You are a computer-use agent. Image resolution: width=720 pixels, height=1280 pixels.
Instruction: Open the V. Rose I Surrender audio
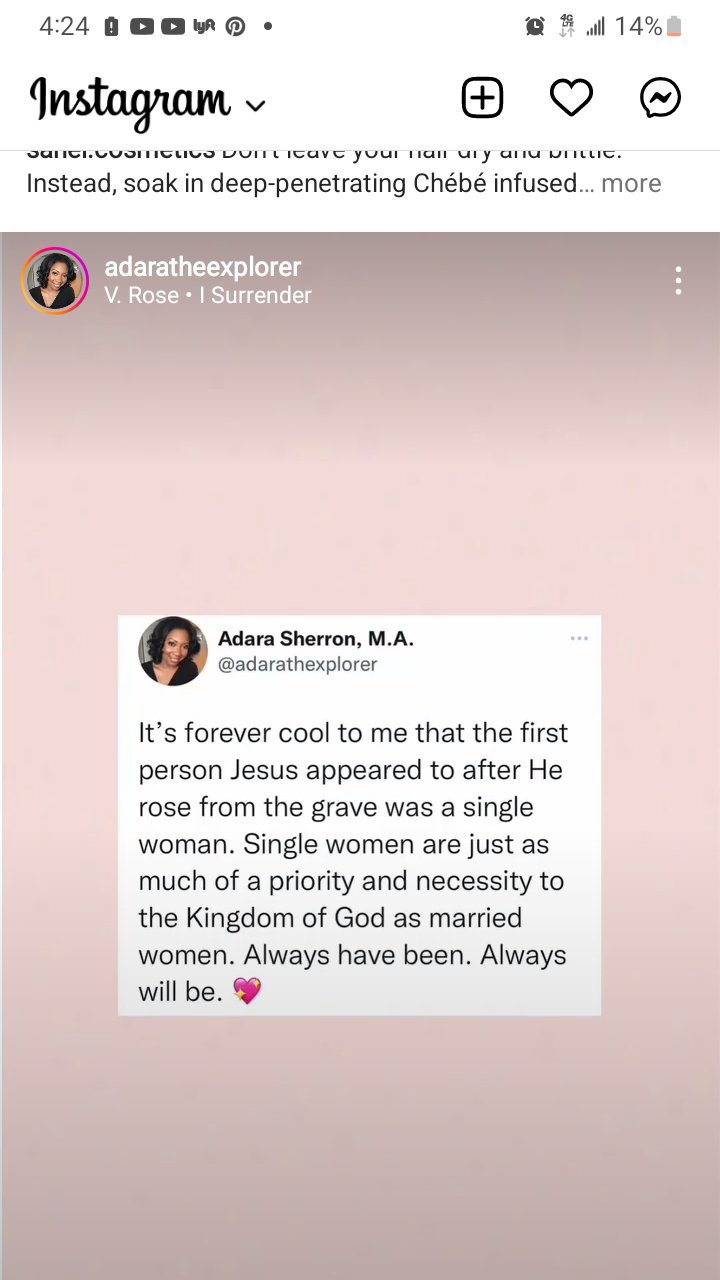(x=208, y=296)
